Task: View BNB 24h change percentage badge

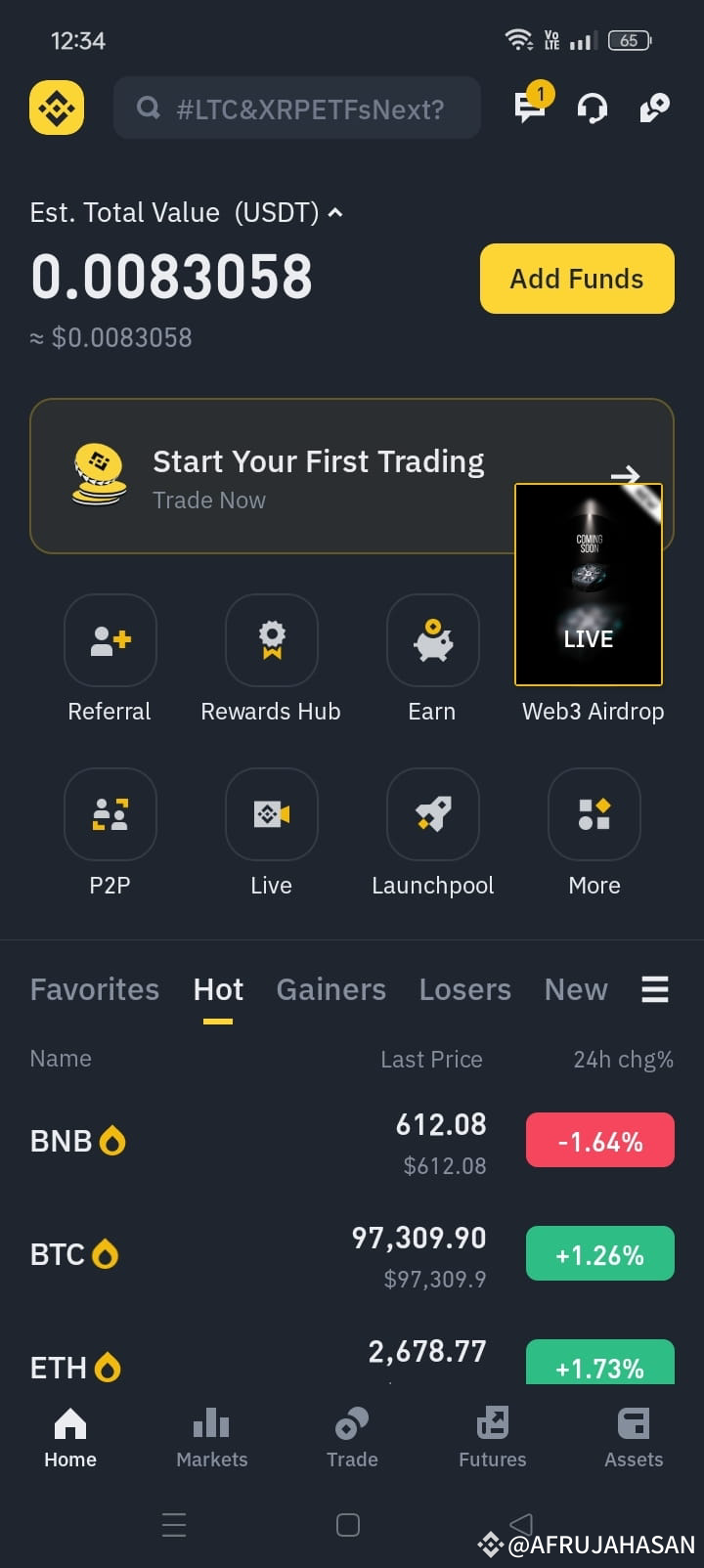Action: click(x=599, y=1139)
